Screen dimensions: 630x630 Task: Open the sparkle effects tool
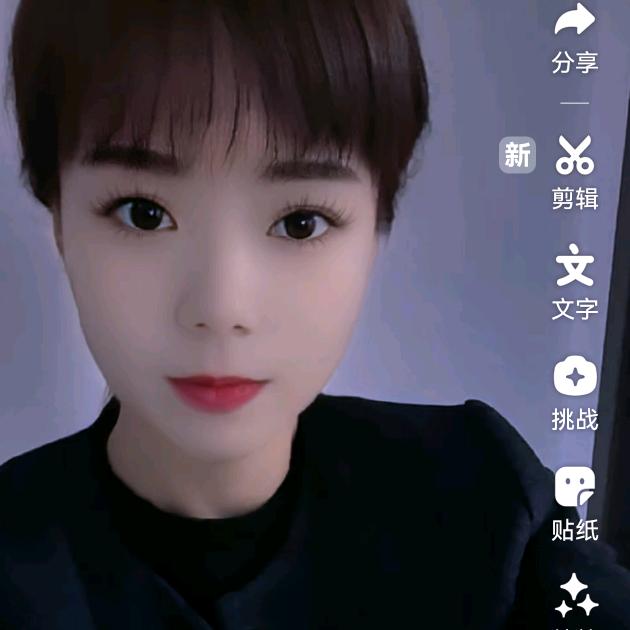pos(576,595)
